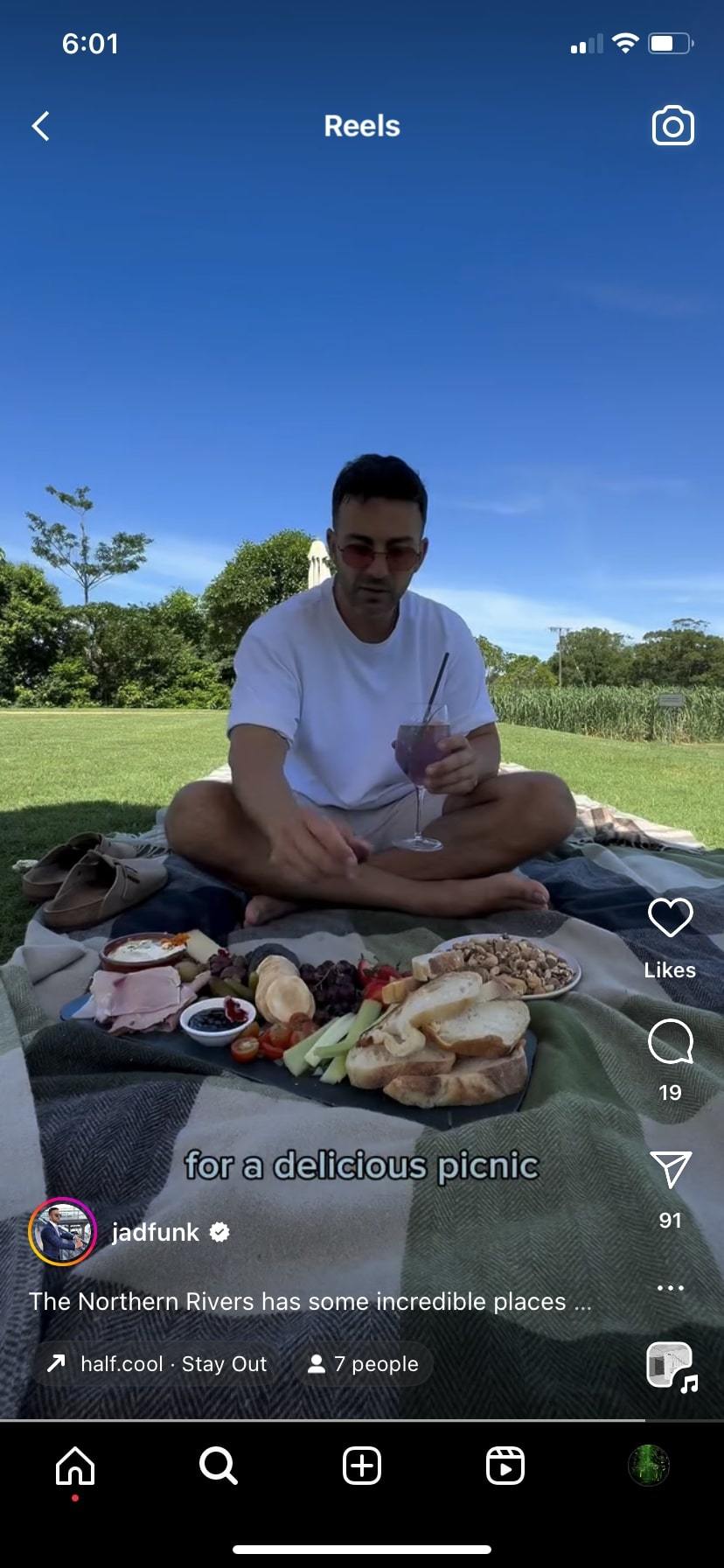Viewport: 724px width, 1568px height.
Task: Open the comments on this reel
Action: 670,1041
